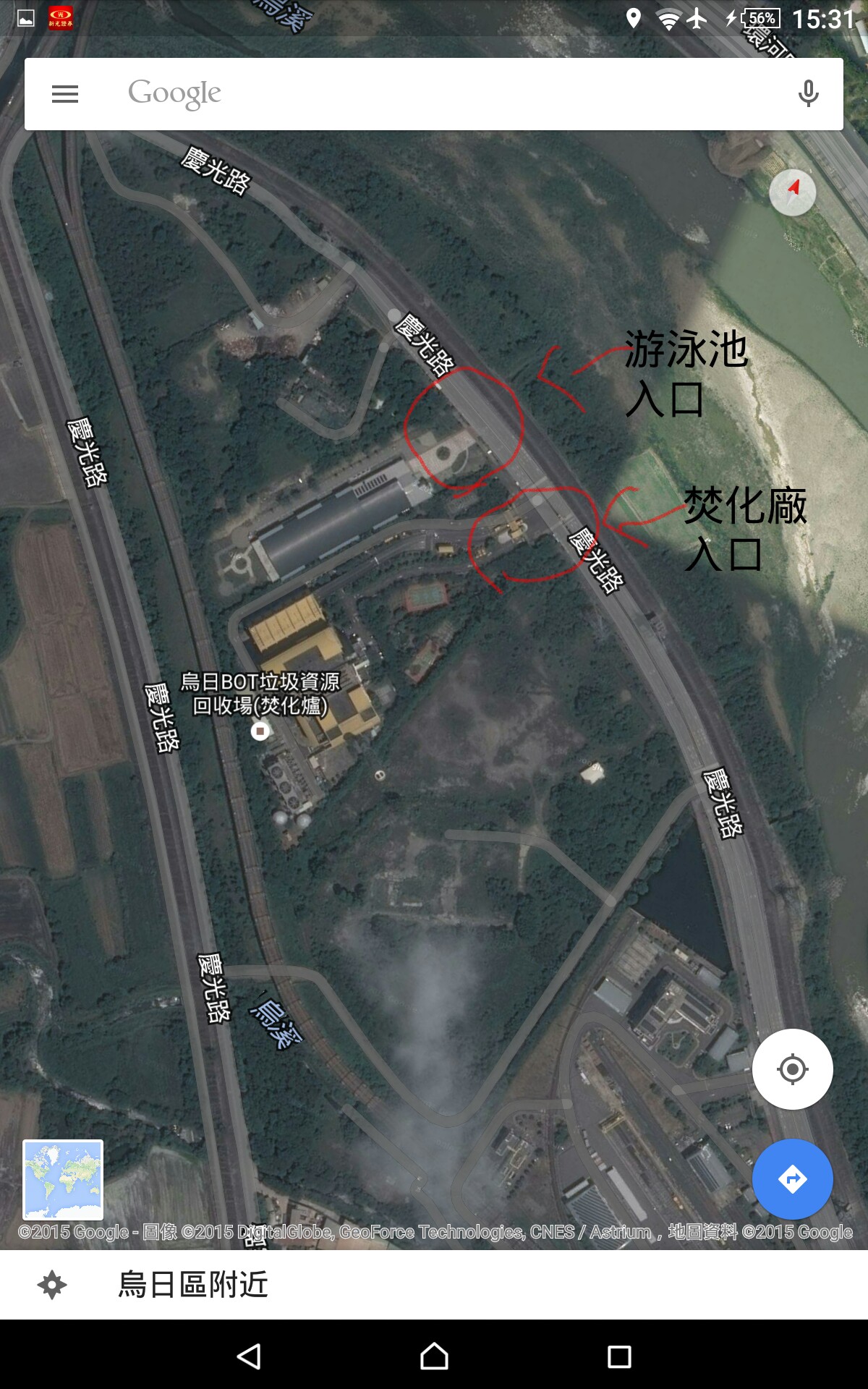
Task: Tap the Google search field
Action: (434, 94)
